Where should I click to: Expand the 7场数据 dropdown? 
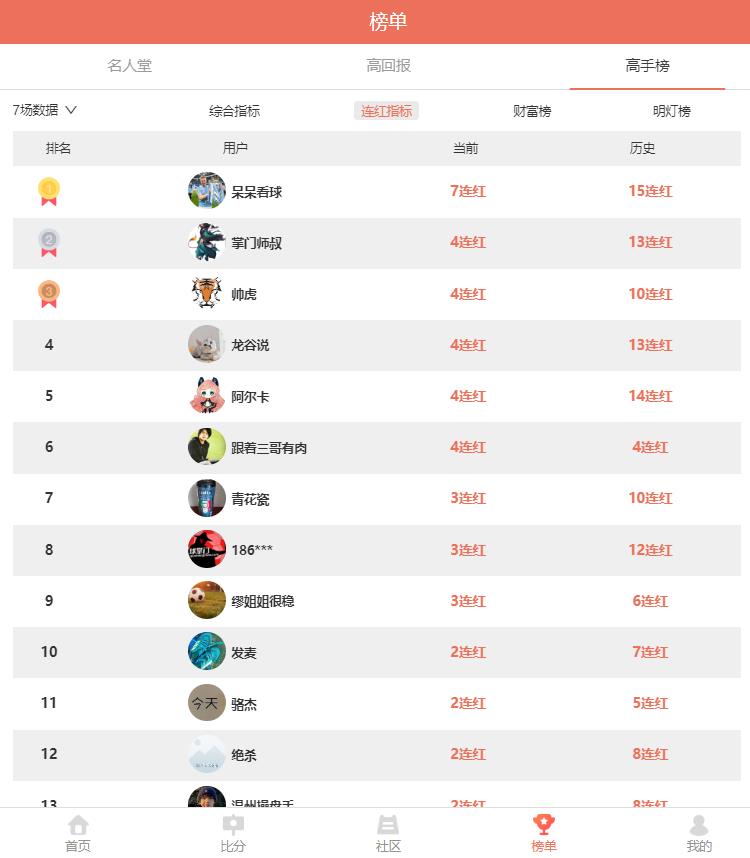point(45,110)
